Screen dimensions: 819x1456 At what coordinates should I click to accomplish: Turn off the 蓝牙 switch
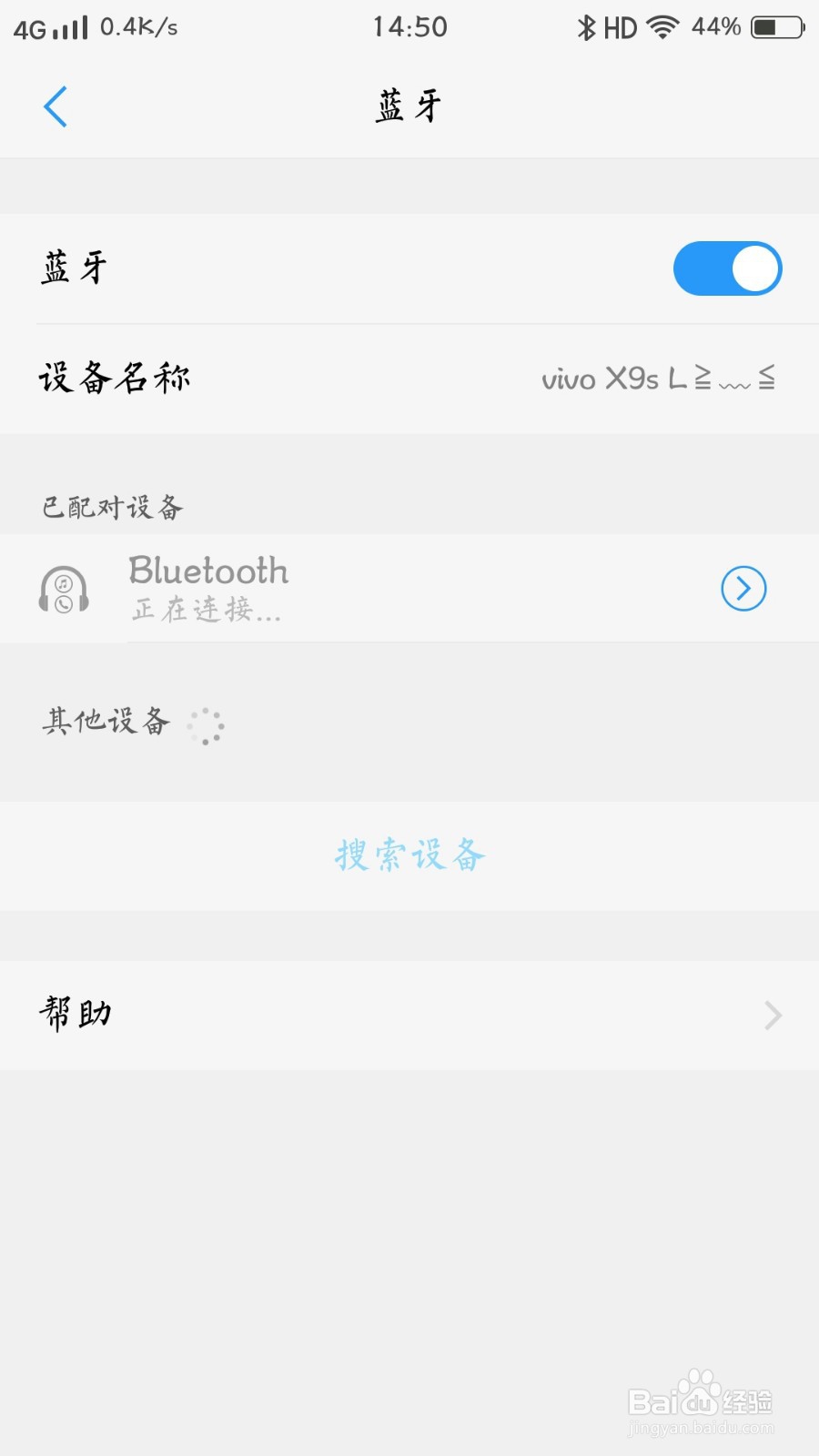pos(726,268)
